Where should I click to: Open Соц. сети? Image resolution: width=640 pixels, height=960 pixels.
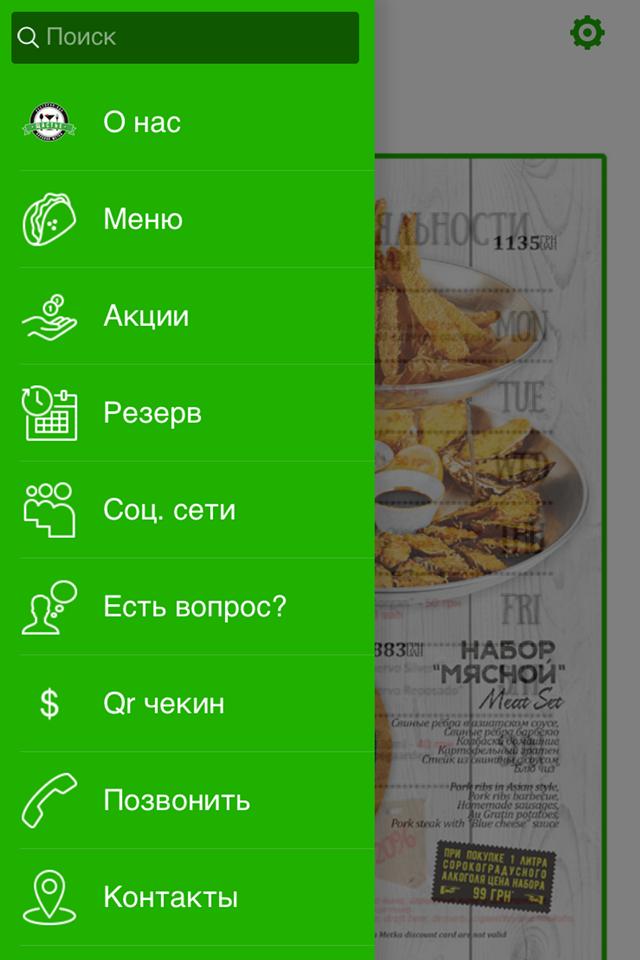point(187,510)
